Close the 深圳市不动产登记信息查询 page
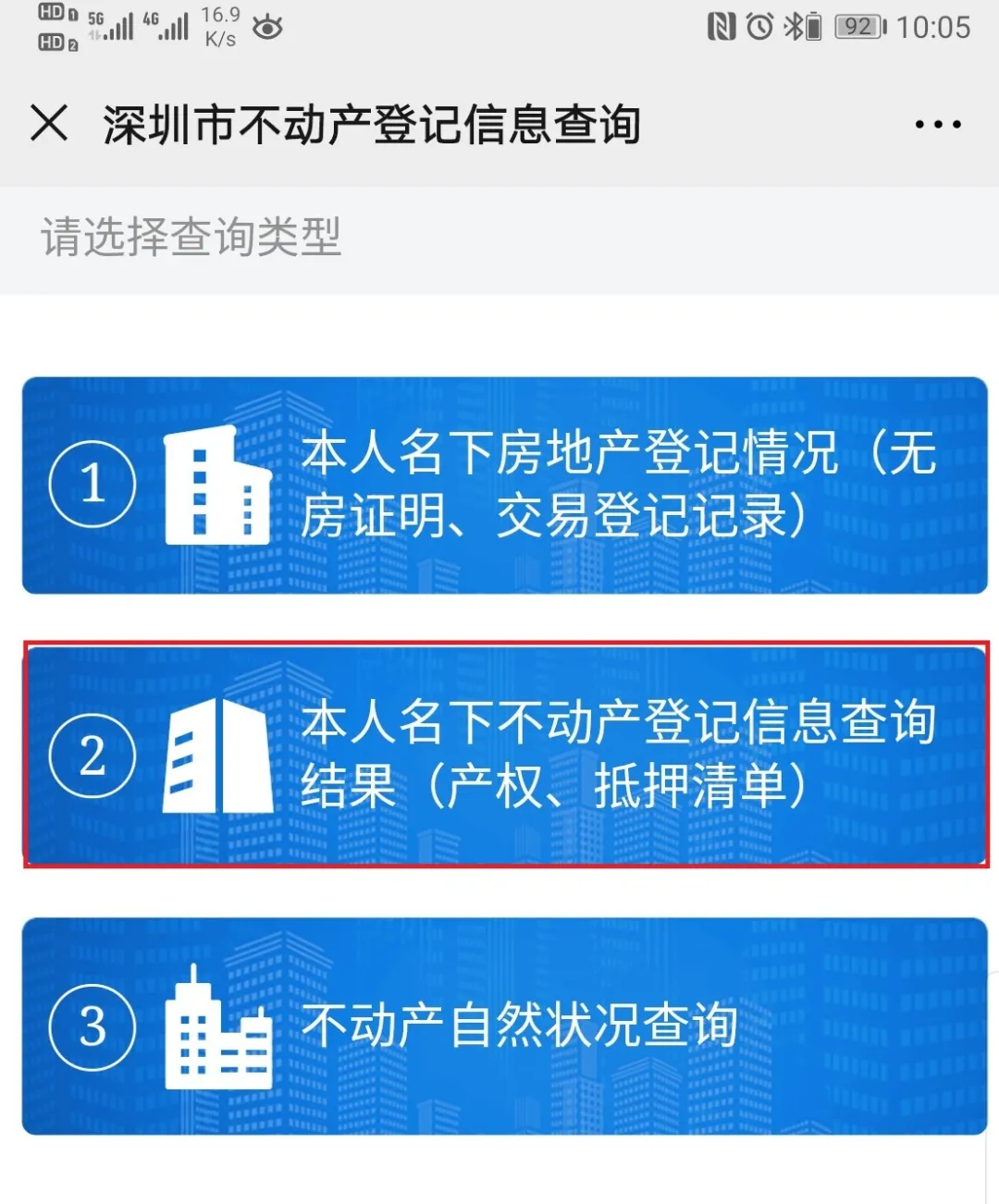The image size is (999, 1204). 49,123
